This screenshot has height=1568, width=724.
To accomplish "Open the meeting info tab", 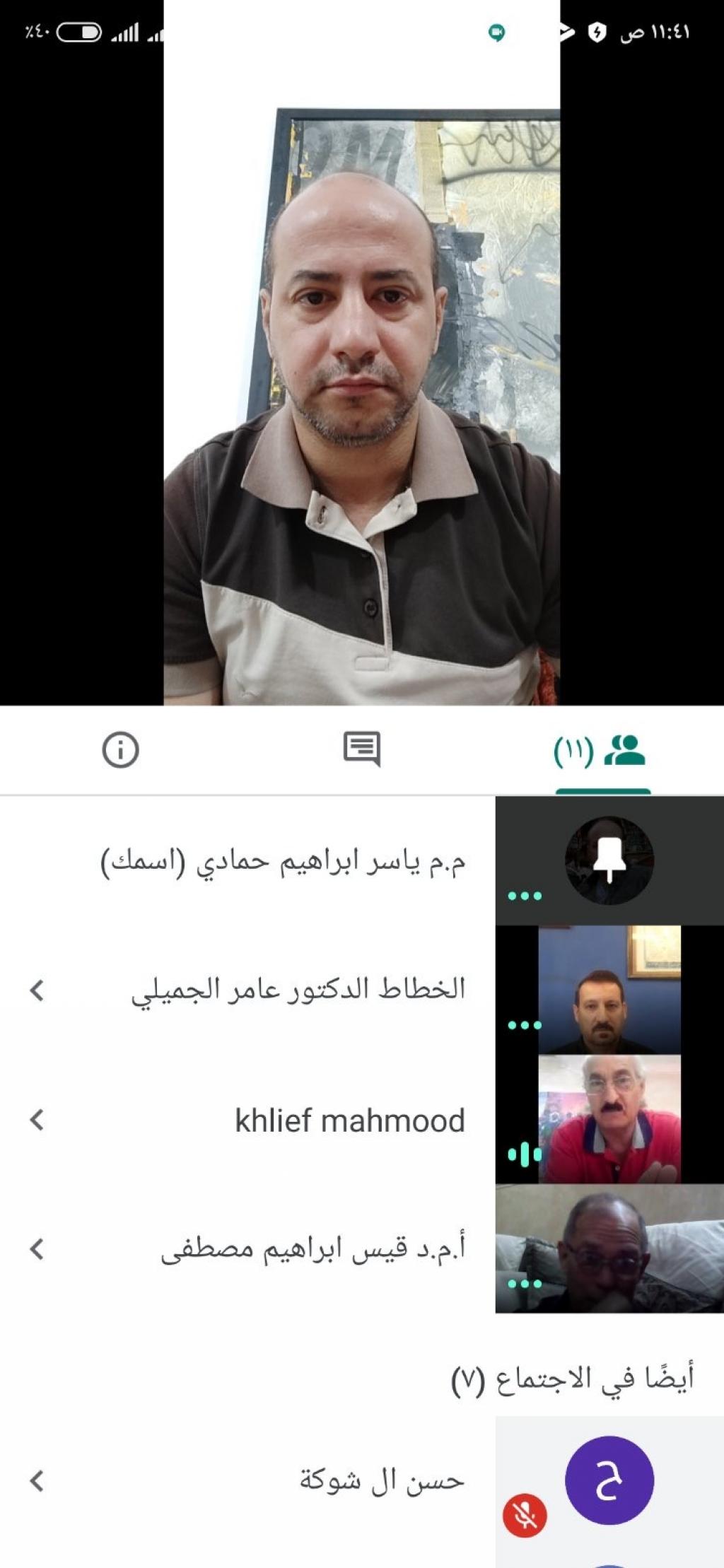I will [120, 749].
